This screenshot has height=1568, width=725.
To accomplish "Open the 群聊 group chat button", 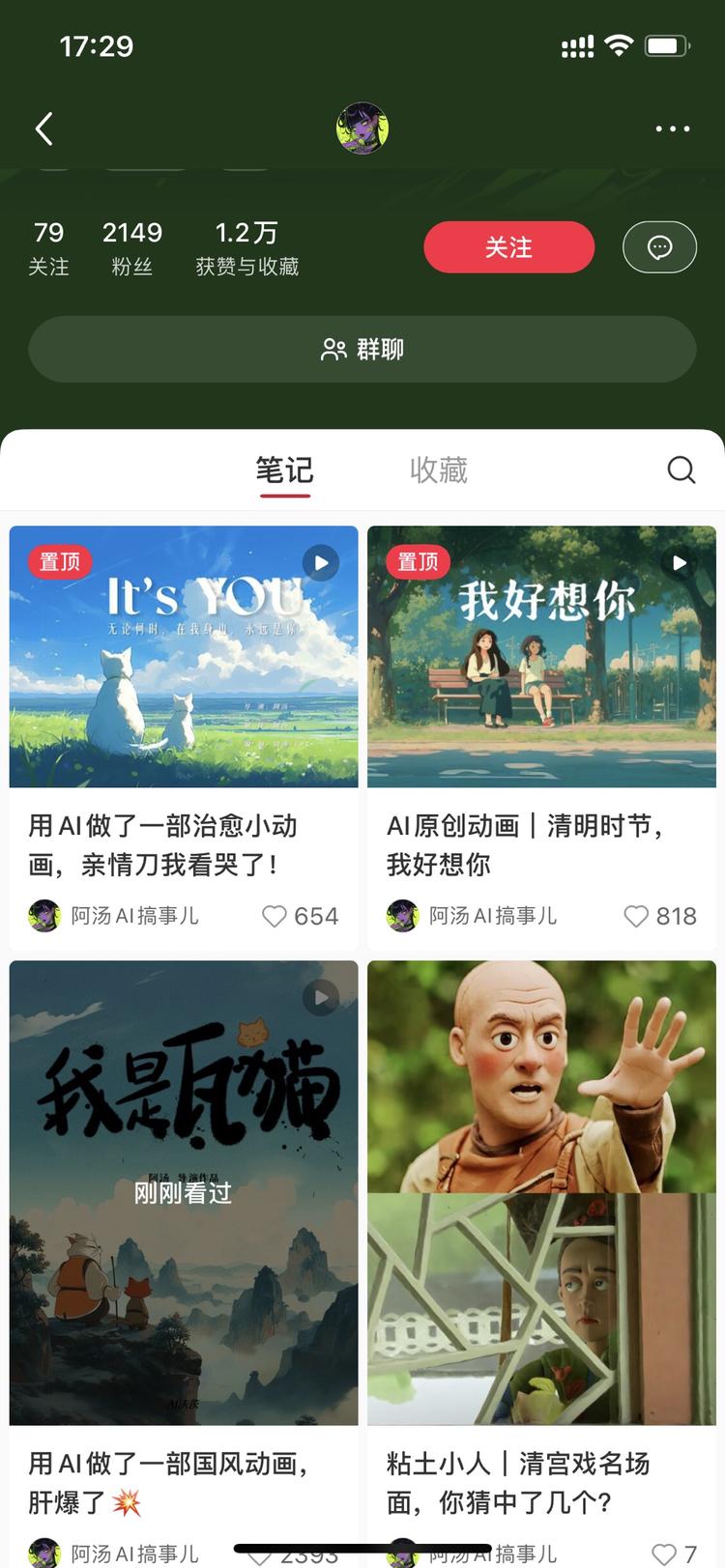I will pyautogui.click(x=362, y=350).
